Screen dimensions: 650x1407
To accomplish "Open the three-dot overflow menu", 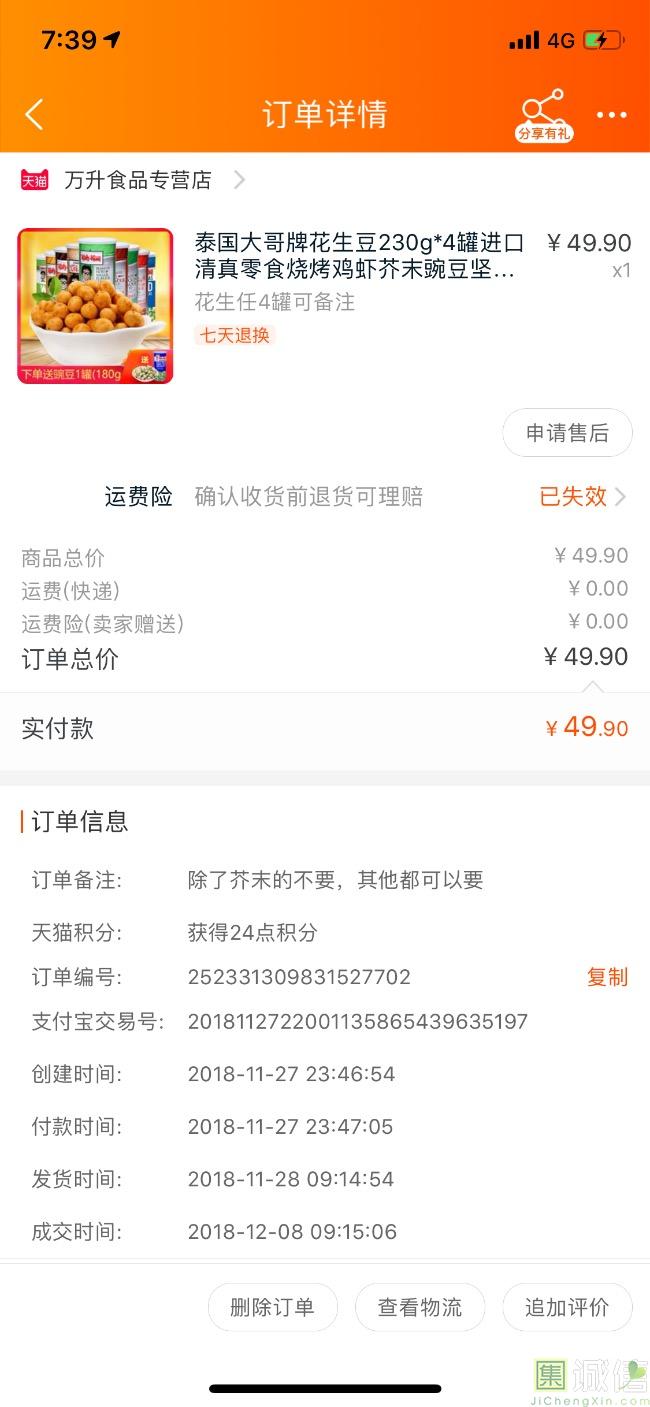I will [612, 115].
